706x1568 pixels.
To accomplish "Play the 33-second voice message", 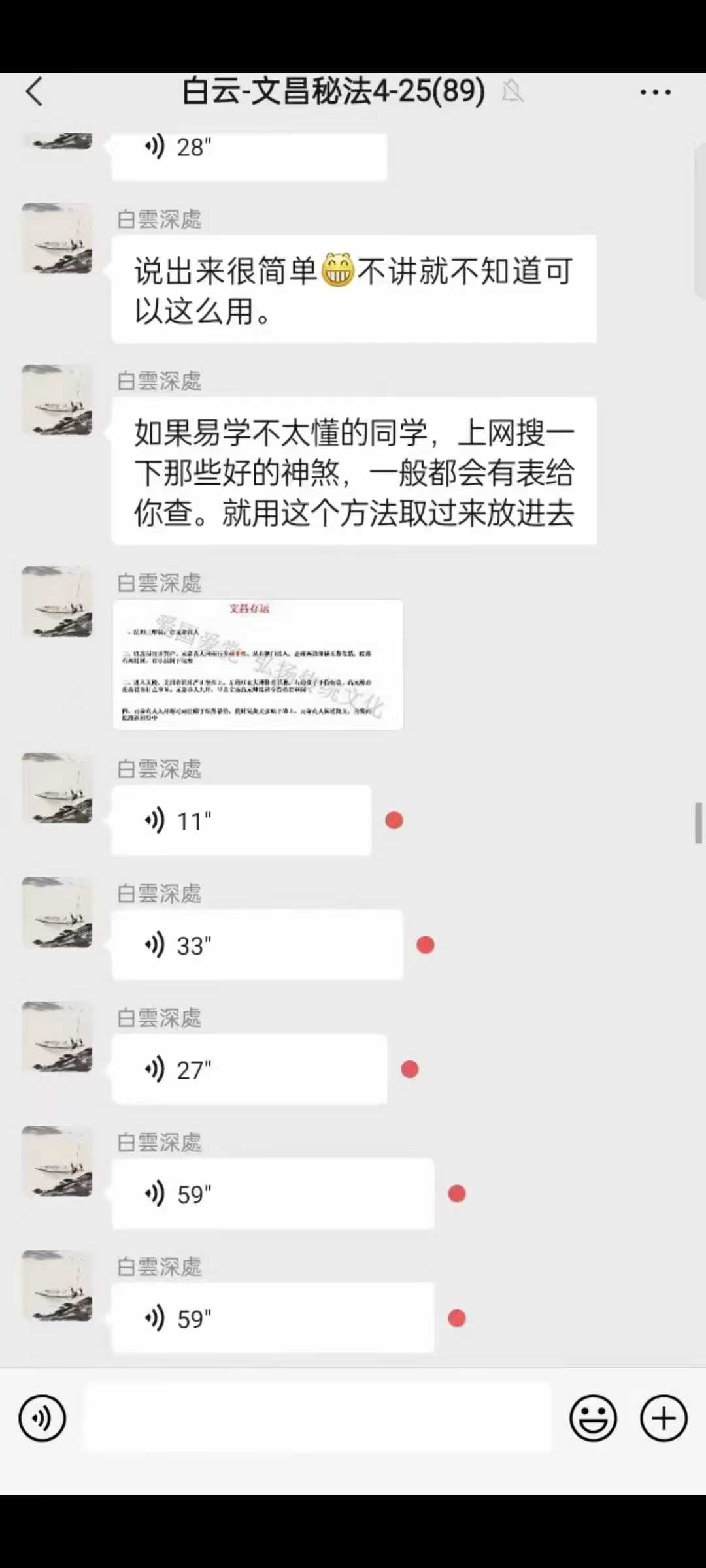I will pos(258,945).
